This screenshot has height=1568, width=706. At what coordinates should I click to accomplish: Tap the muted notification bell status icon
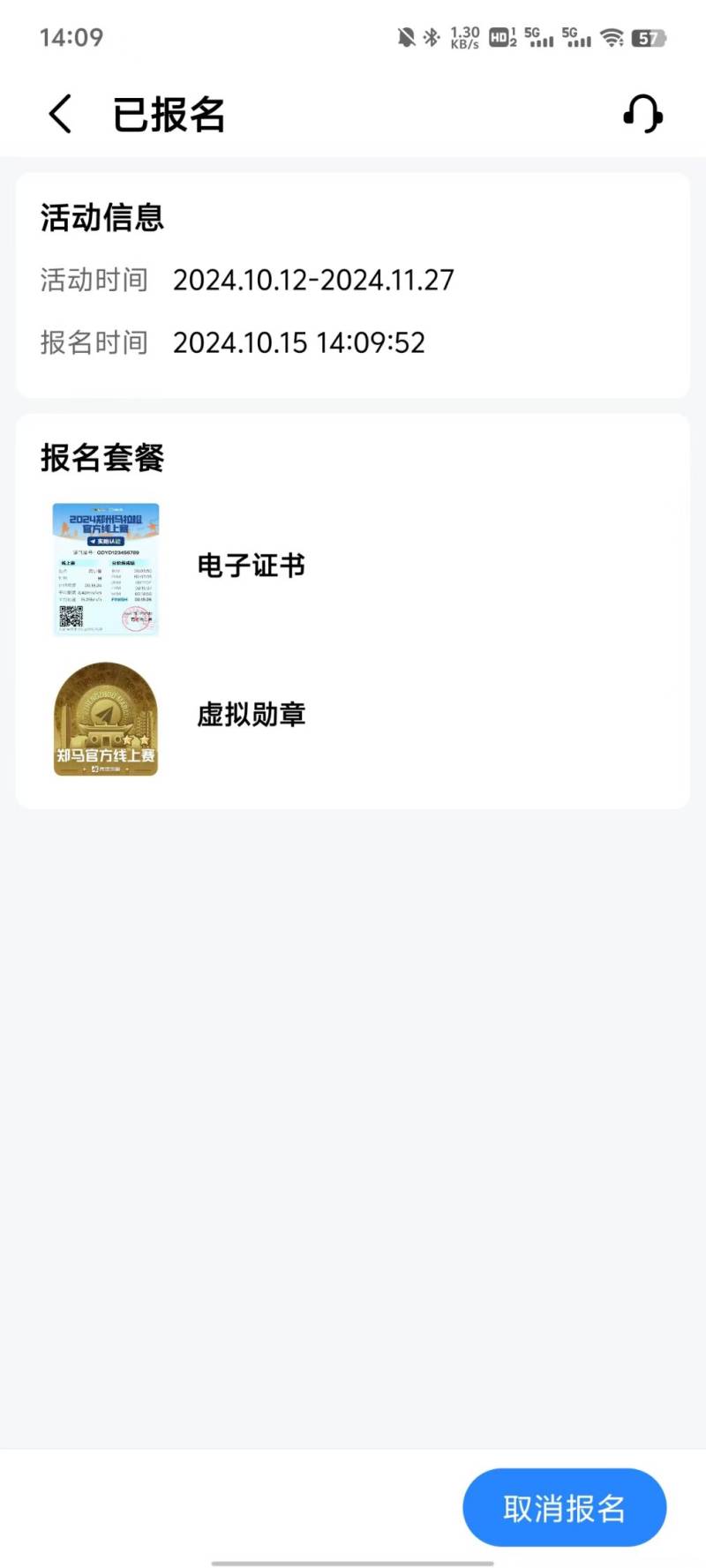point(406,37)
